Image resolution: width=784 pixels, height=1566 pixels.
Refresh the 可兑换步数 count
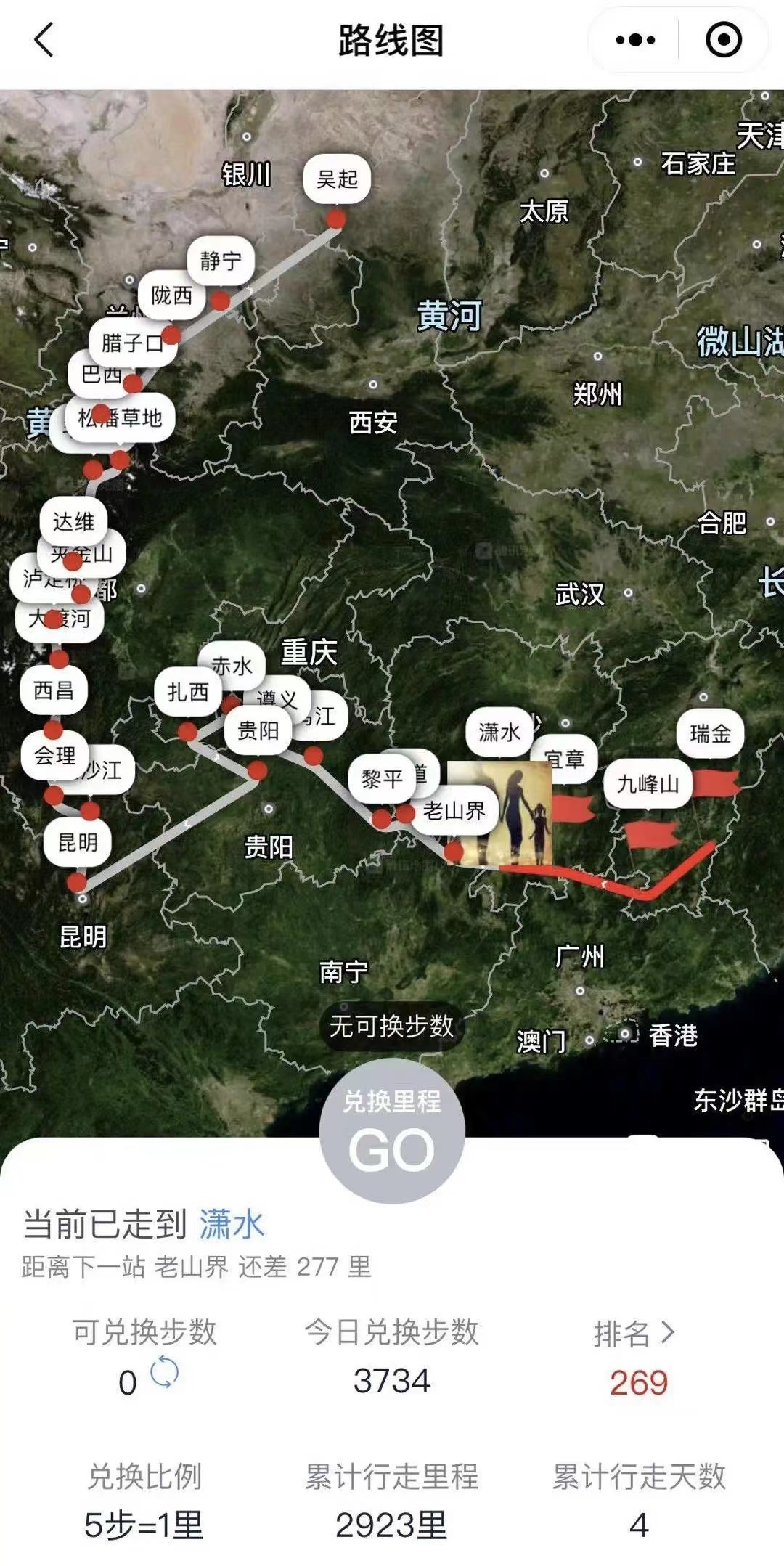[x=164, y=1372]
